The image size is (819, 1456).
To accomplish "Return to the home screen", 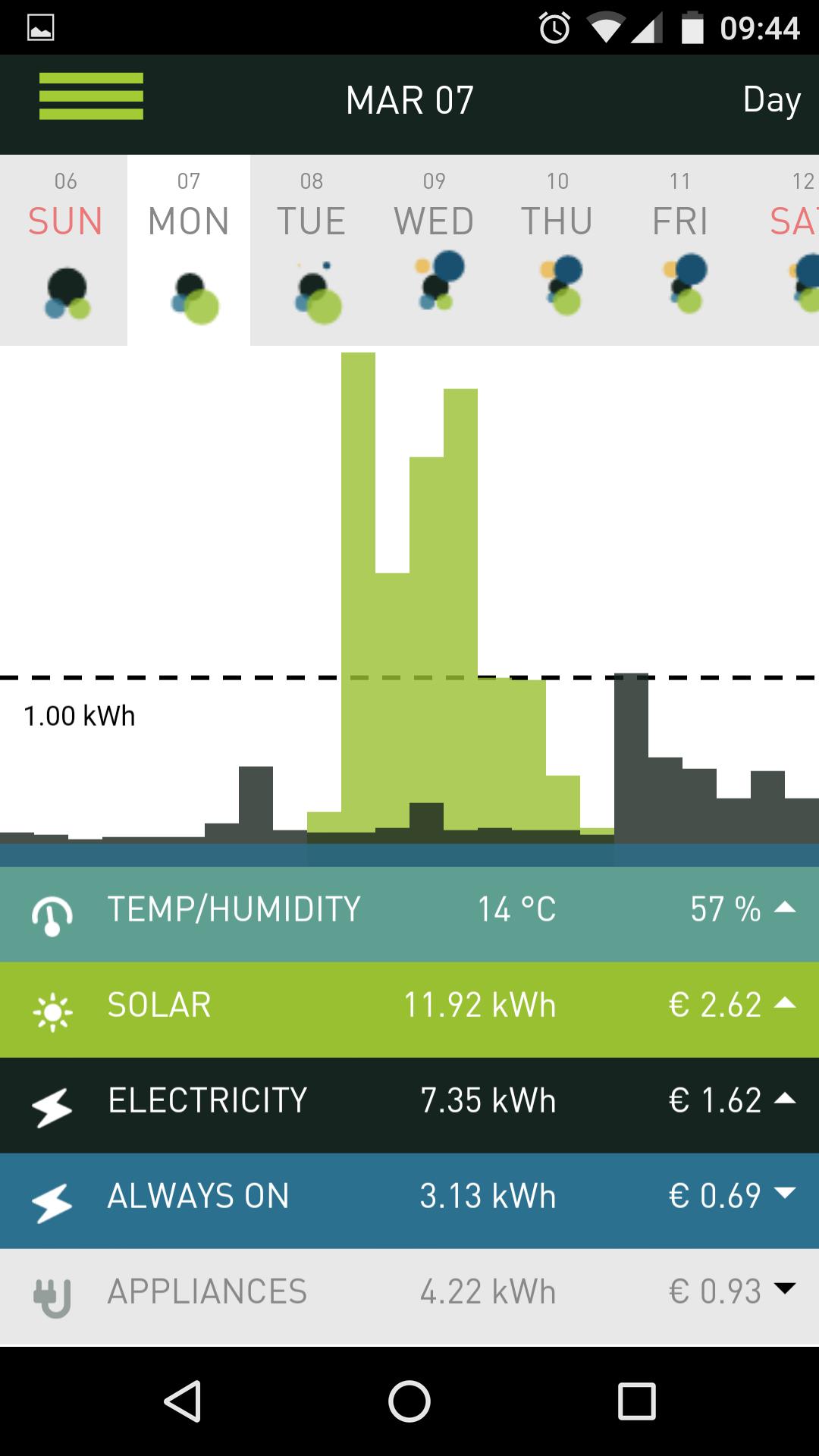I will tap(409, 1401).
